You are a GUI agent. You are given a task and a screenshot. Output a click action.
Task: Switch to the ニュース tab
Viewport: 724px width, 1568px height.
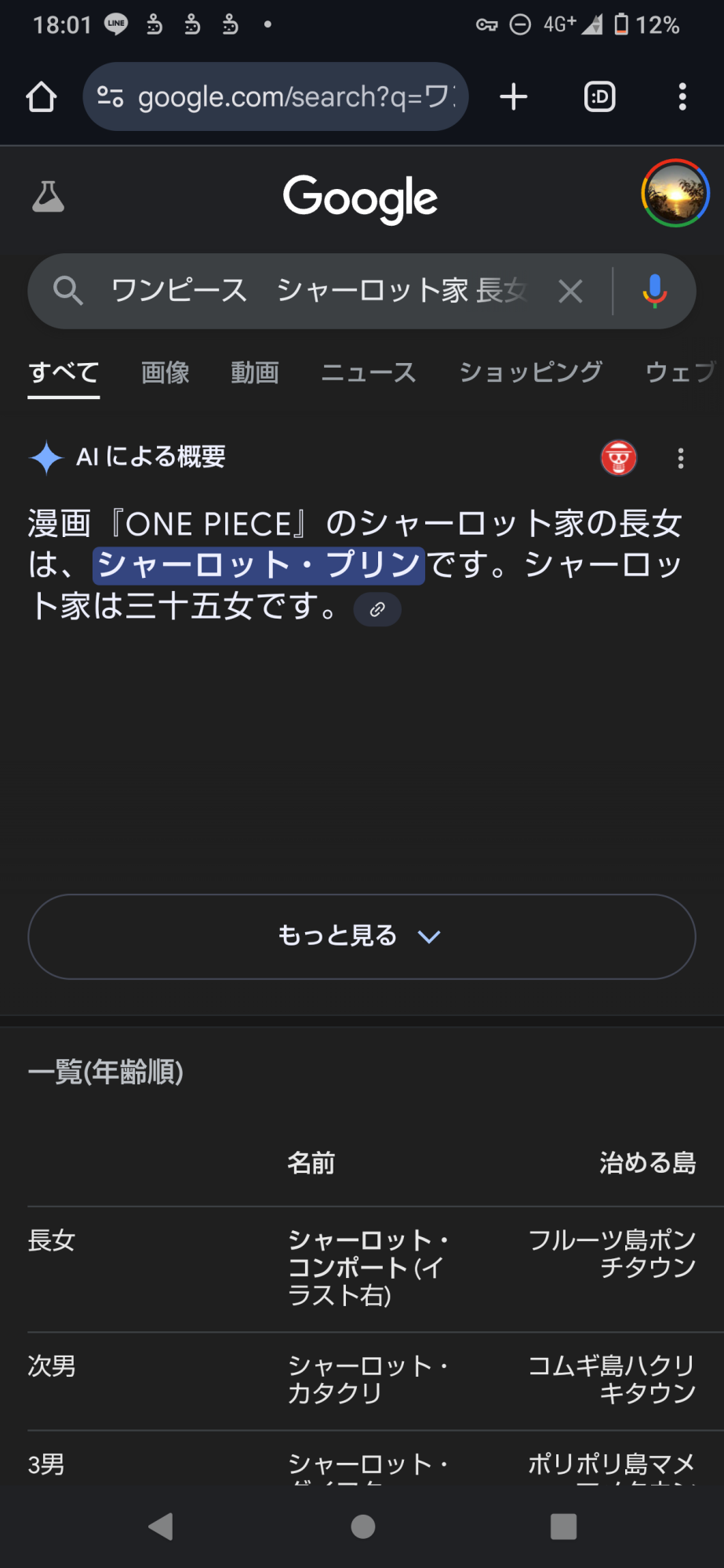tap(369, 372)
